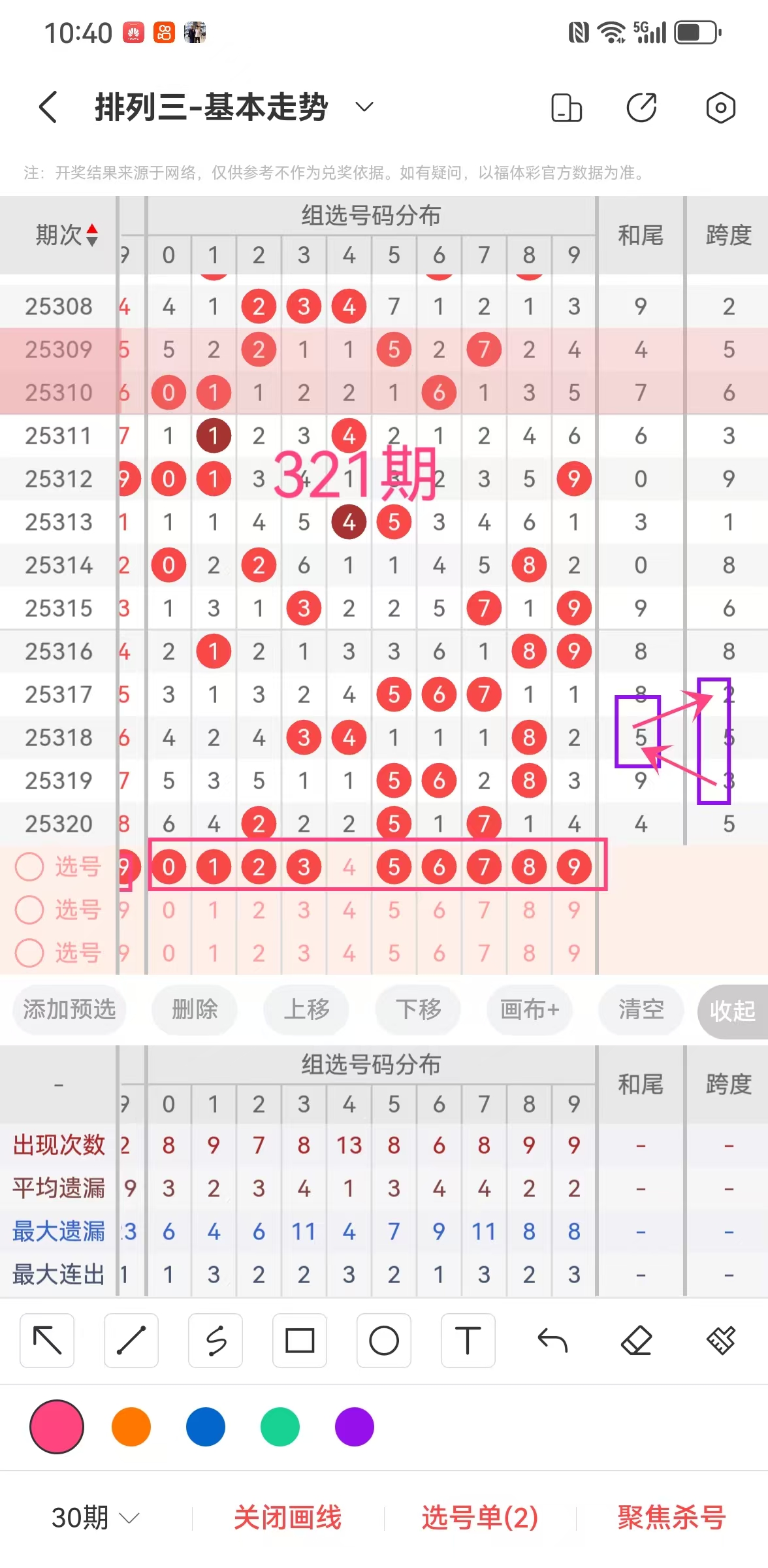Tap the 删除 button

pos(194,1009)
